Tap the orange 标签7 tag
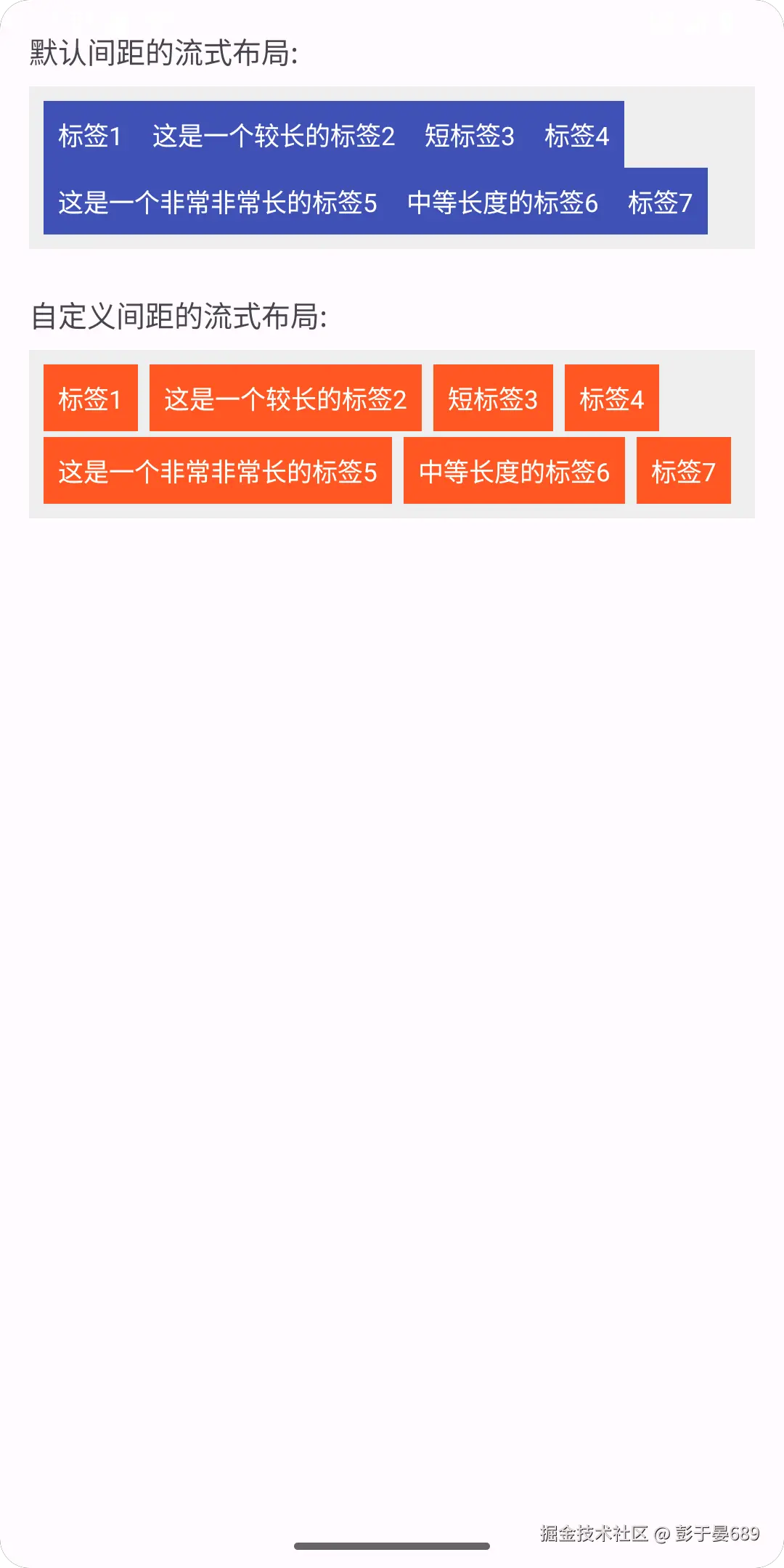The width and height of the screenshot is (784, 1568). (x=684, y=470)
